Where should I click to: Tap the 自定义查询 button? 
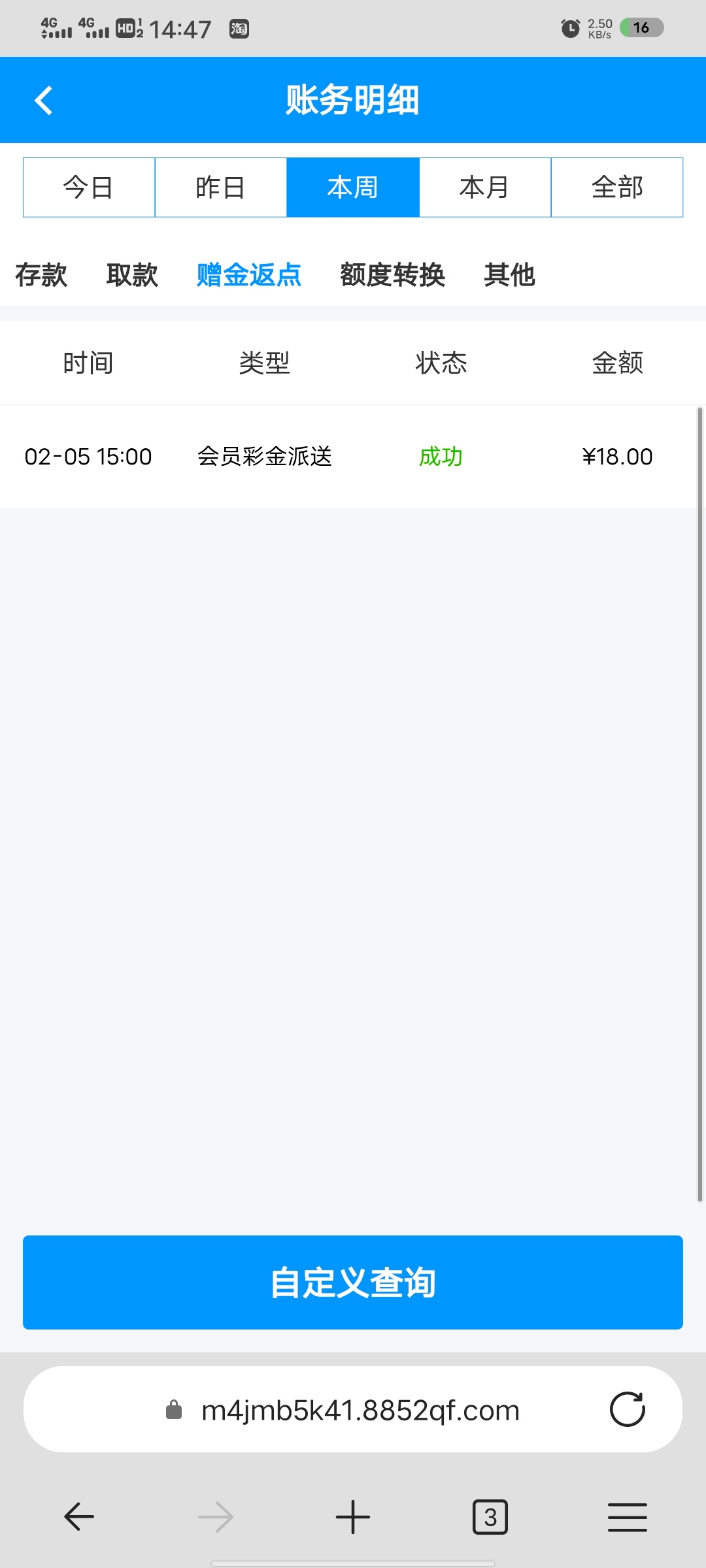(353, 1282)
